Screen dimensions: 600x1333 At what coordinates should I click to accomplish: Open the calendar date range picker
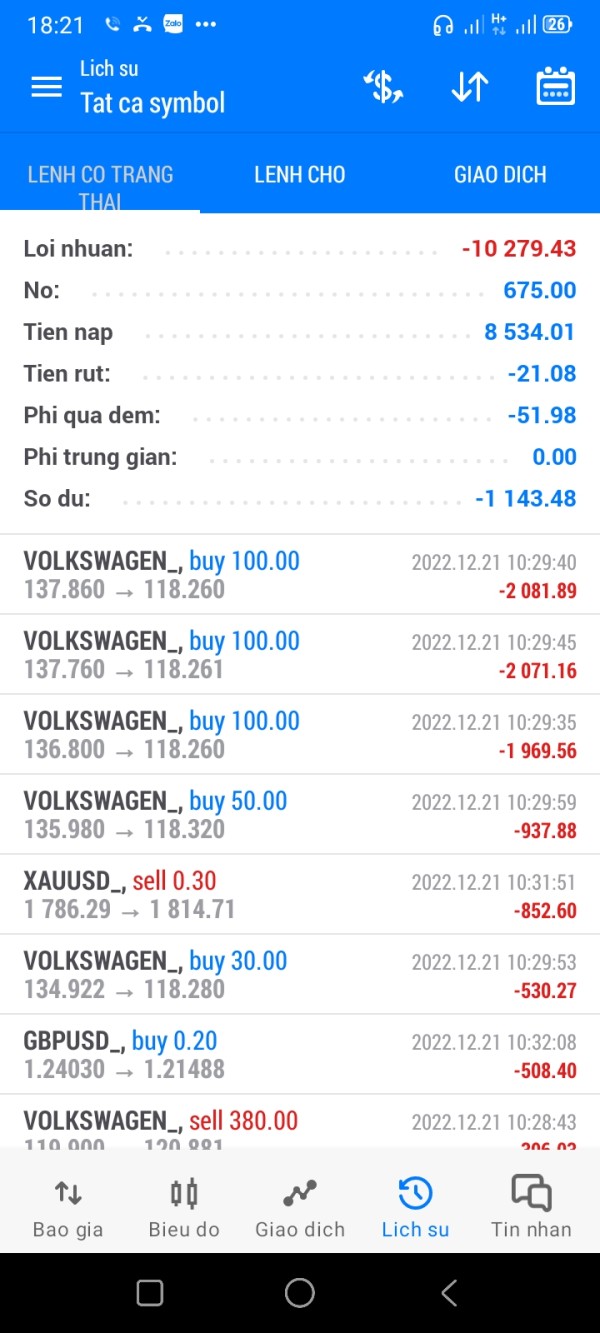(x=555, y=87)
